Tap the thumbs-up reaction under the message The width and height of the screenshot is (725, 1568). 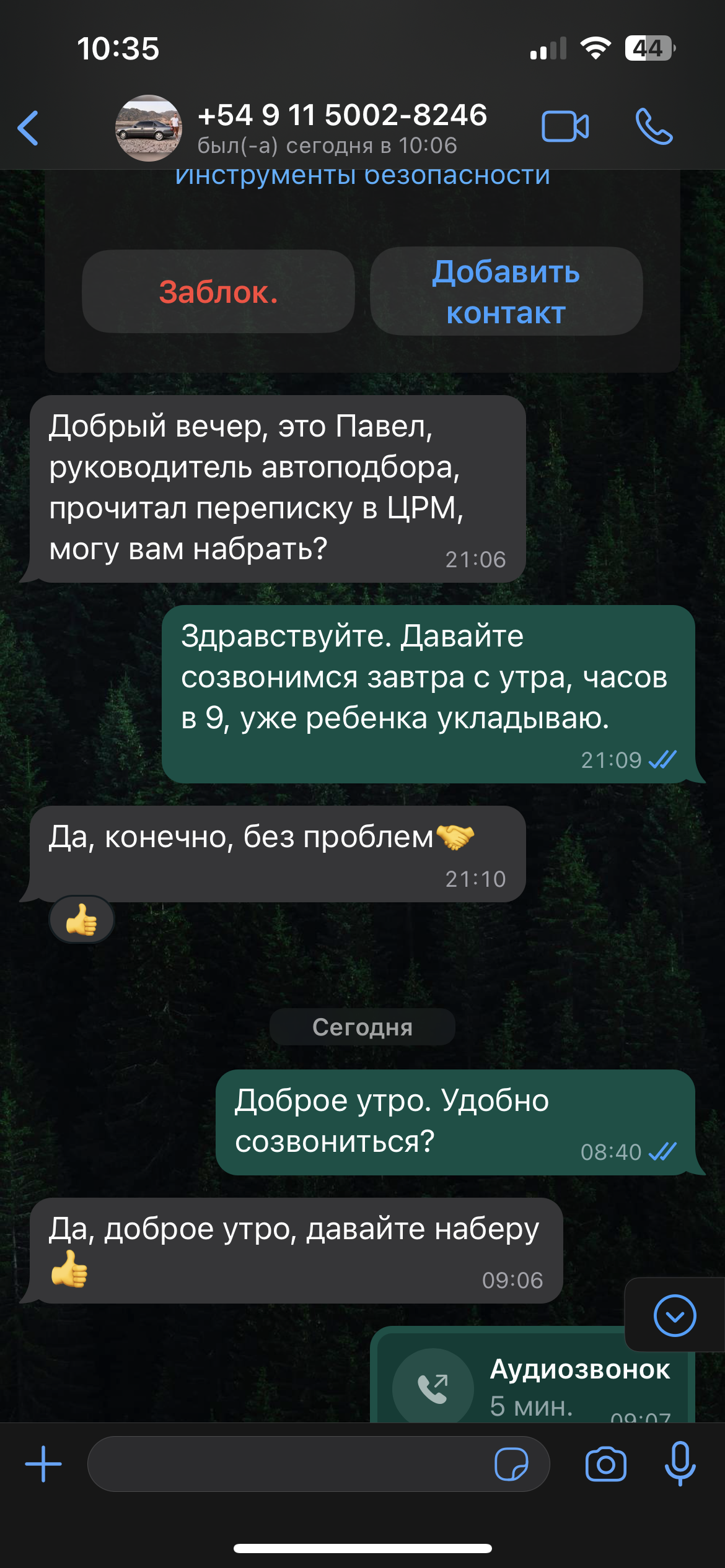(x=82, y=920)
